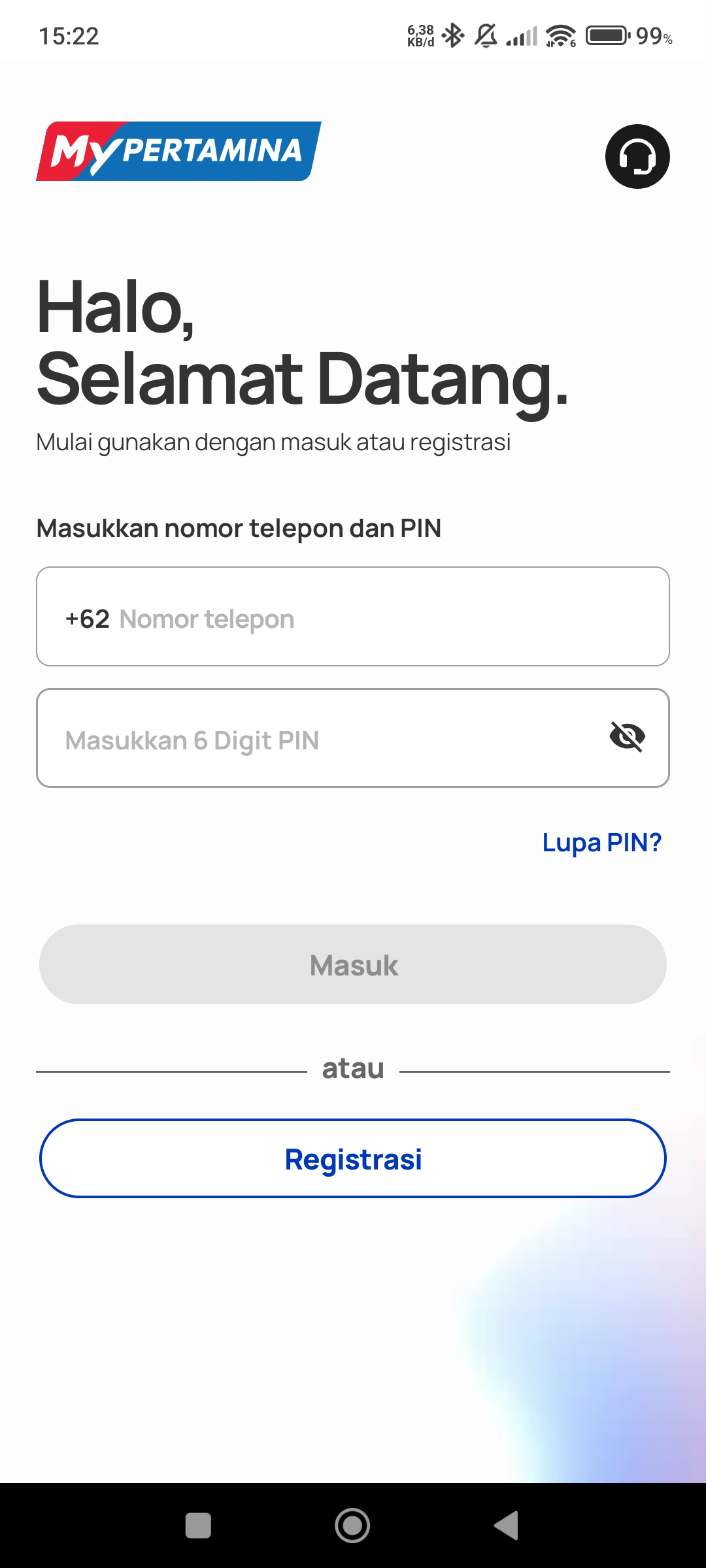This screenshot has height=1568, width=706.
Task: Open customer support via the headset icon
Action: 637,156
